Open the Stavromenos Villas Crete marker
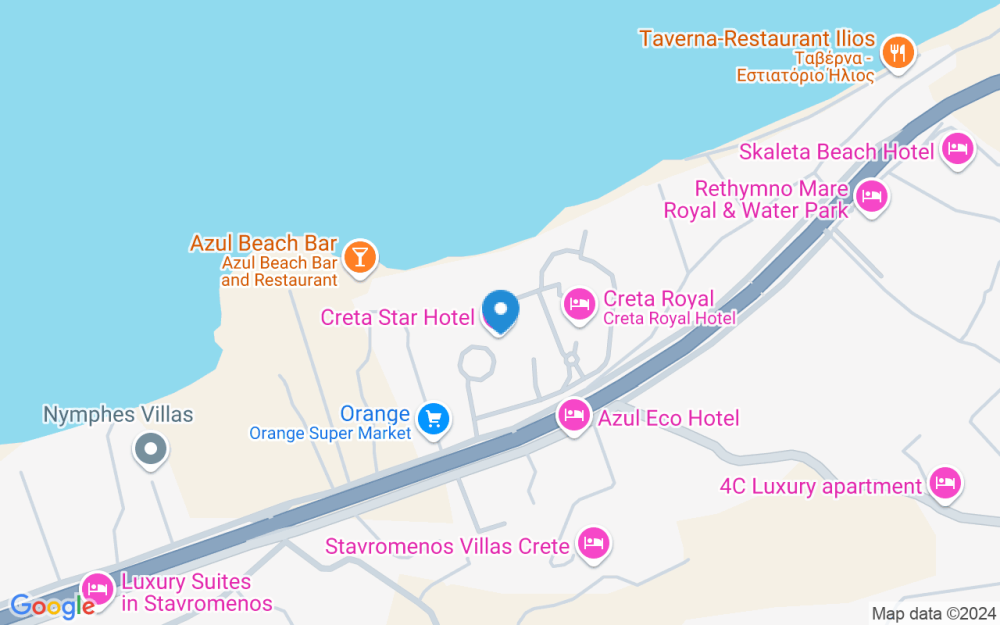 click(594, 544)
